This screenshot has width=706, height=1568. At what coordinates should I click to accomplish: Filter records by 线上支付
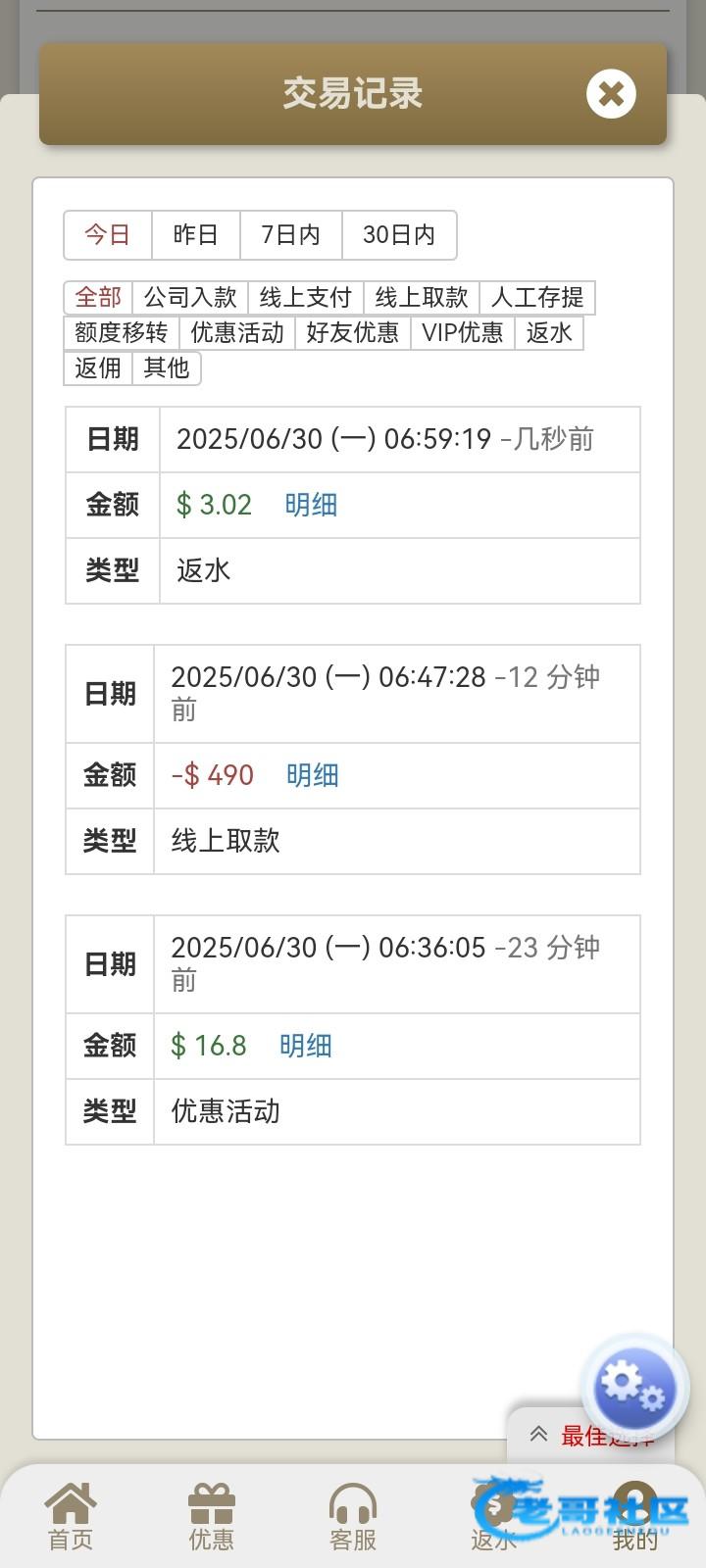(x=306, y=298)
